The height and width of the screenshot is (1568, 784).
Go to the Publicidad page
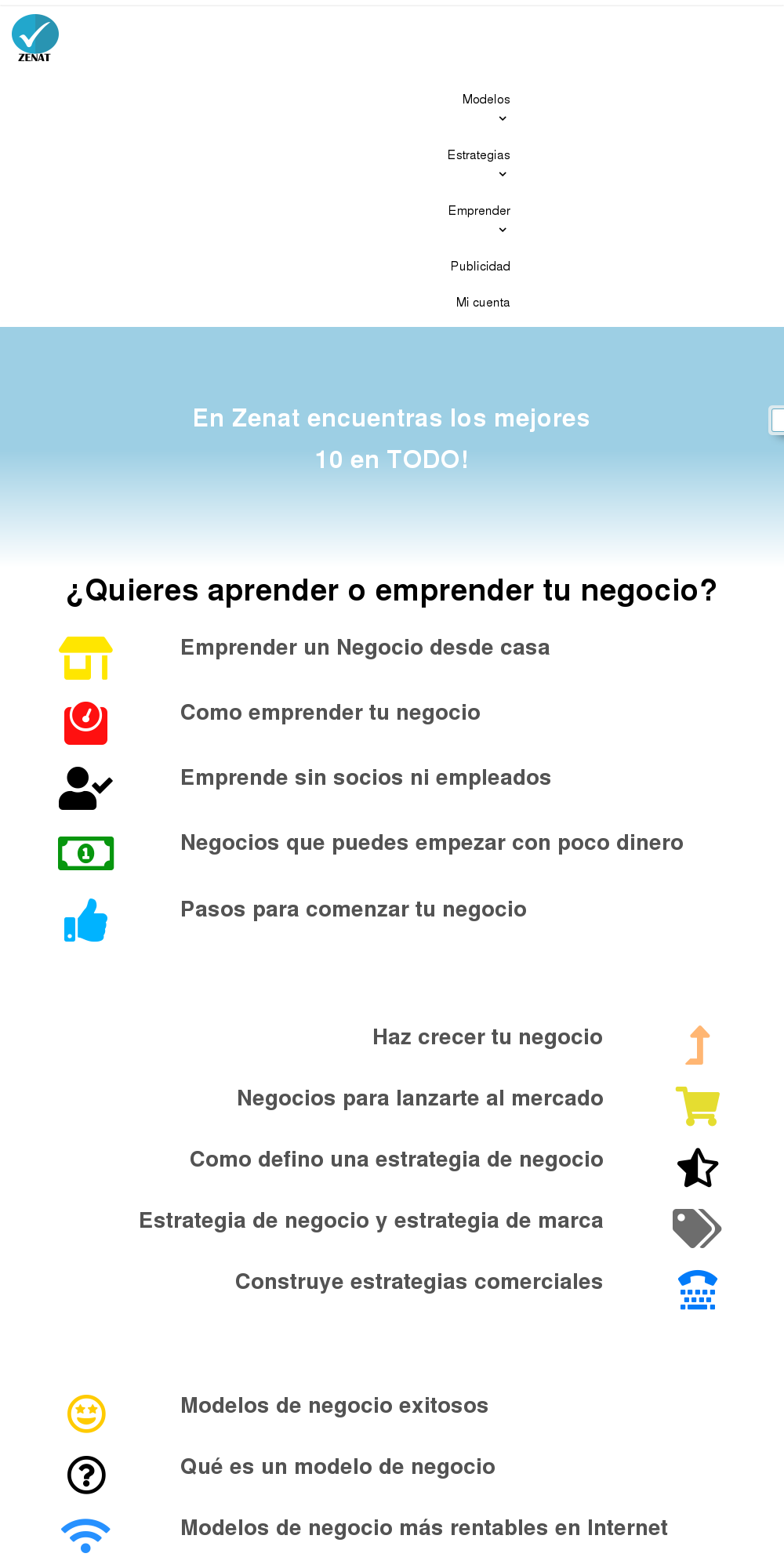click(480, 267)
